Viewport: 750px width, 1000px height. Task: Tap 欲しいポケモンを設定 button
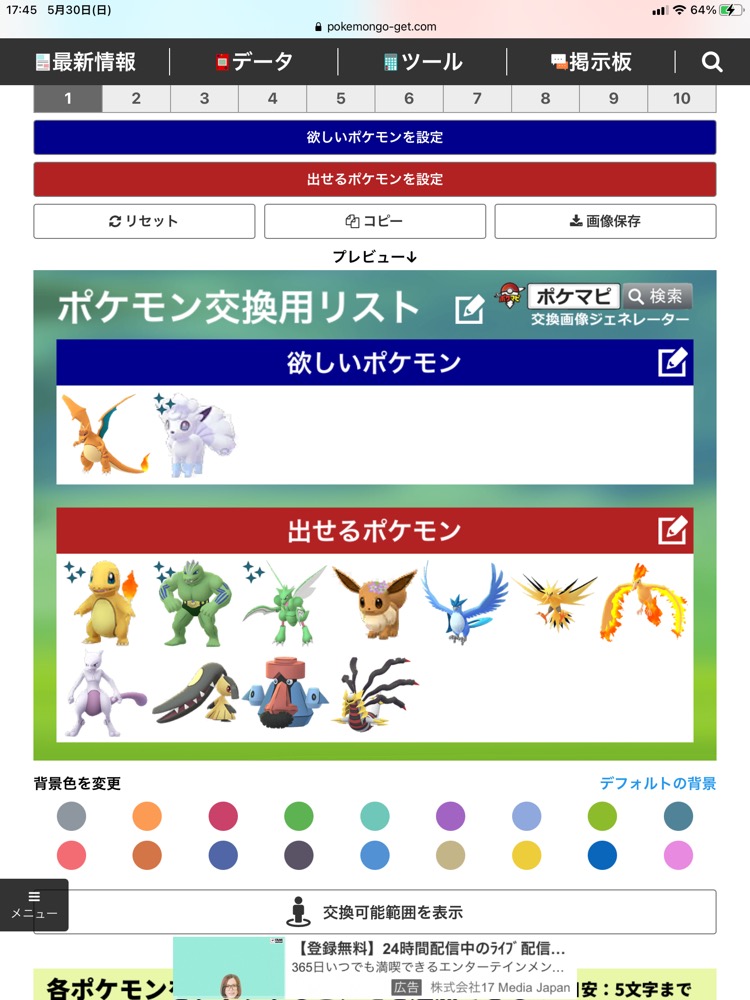pyautogui.click(x=375, y=137)
